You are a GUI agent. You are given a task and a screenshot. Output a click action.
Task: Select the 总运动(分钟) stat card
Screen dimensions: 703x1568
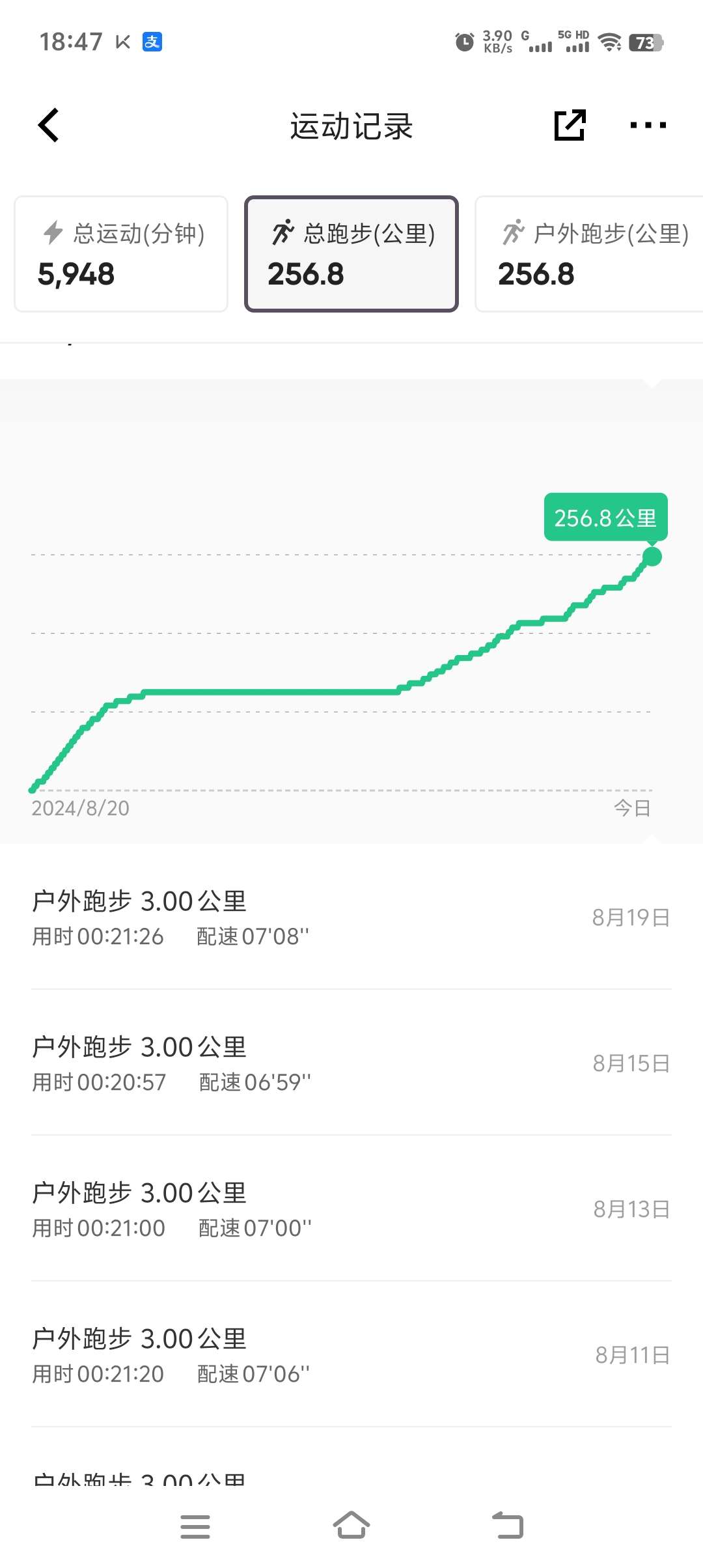coord(121,254)
